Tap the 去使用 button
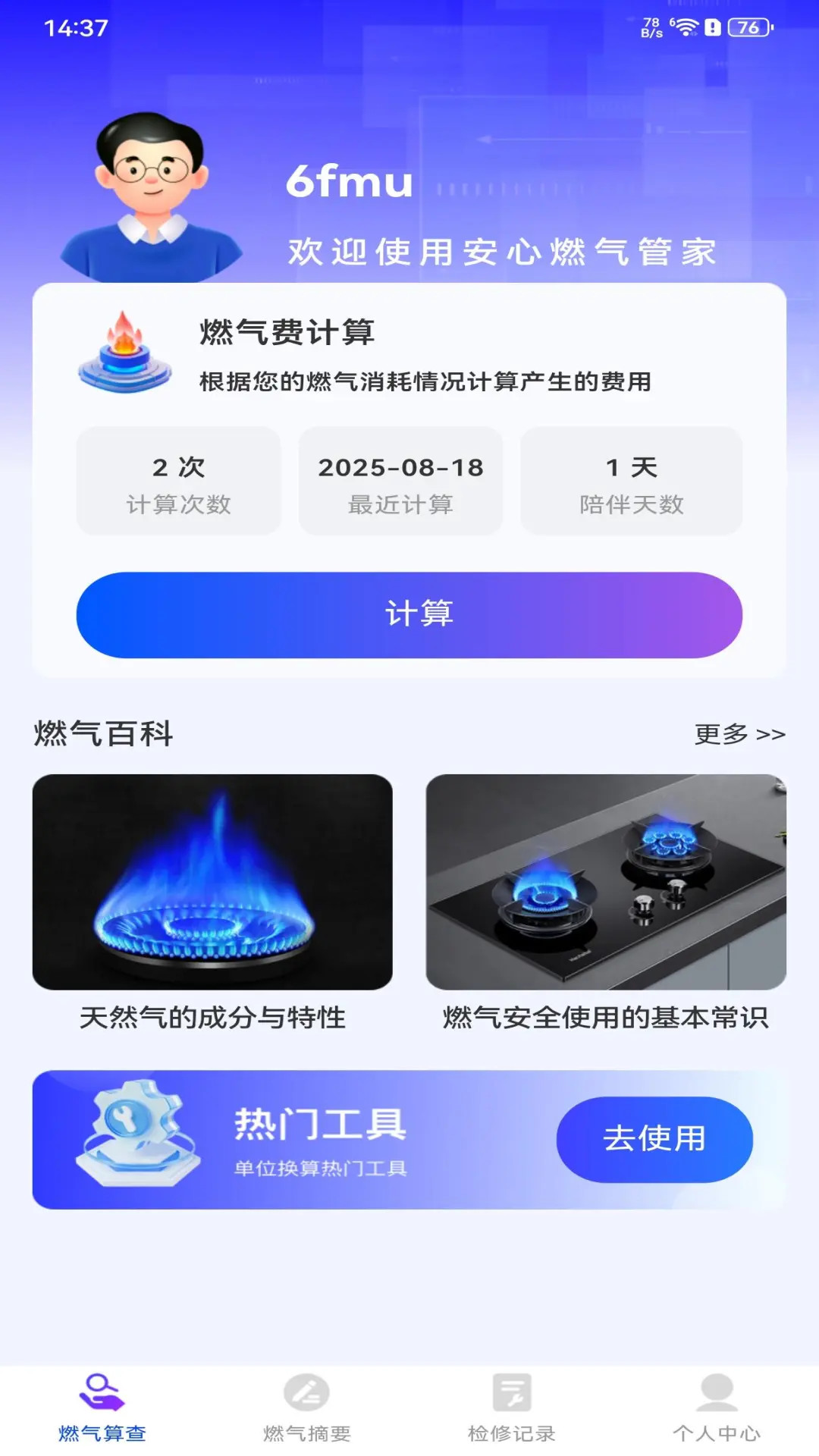The width and height of the screenshot is (819, 1456). (654, 1140)
